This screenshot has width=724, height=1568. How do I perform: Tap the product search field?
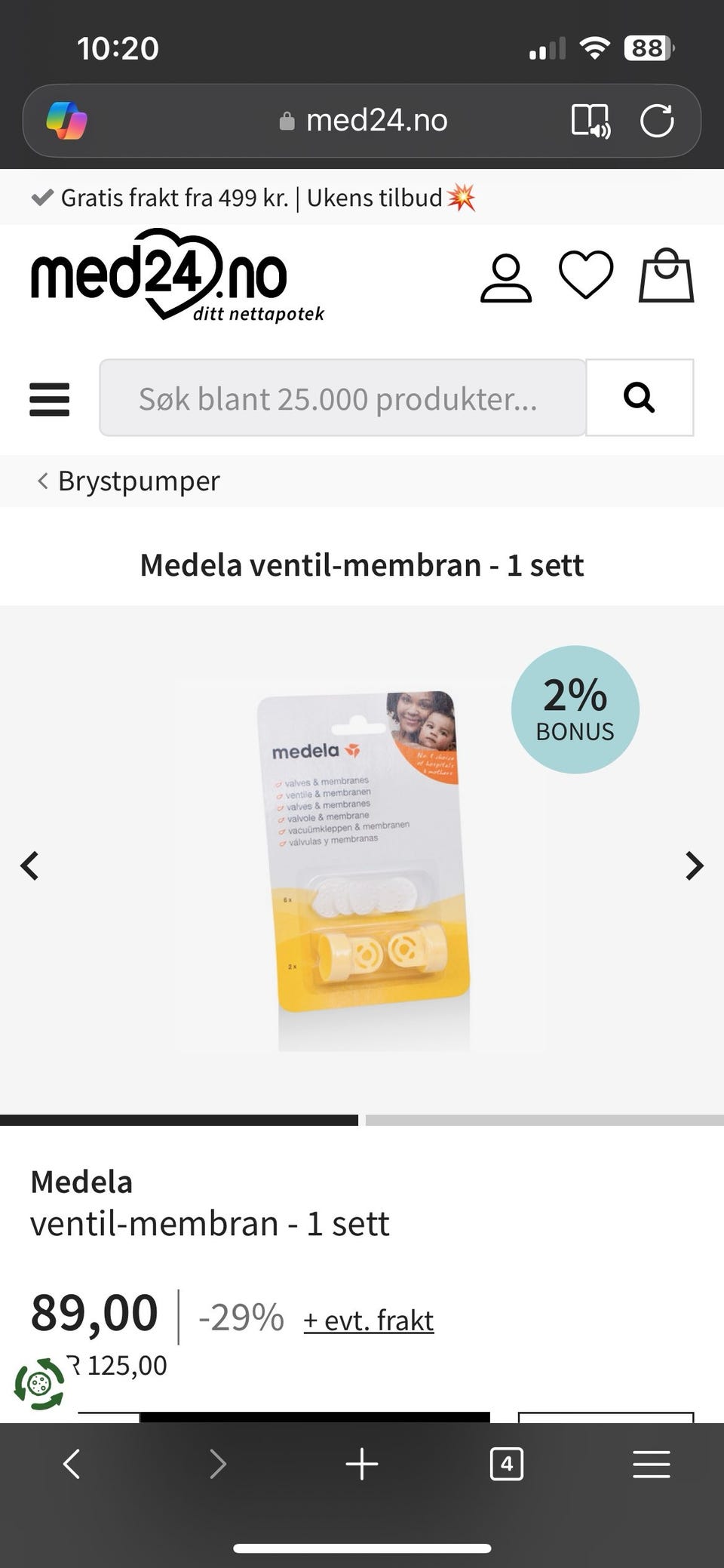pos(342,398)
